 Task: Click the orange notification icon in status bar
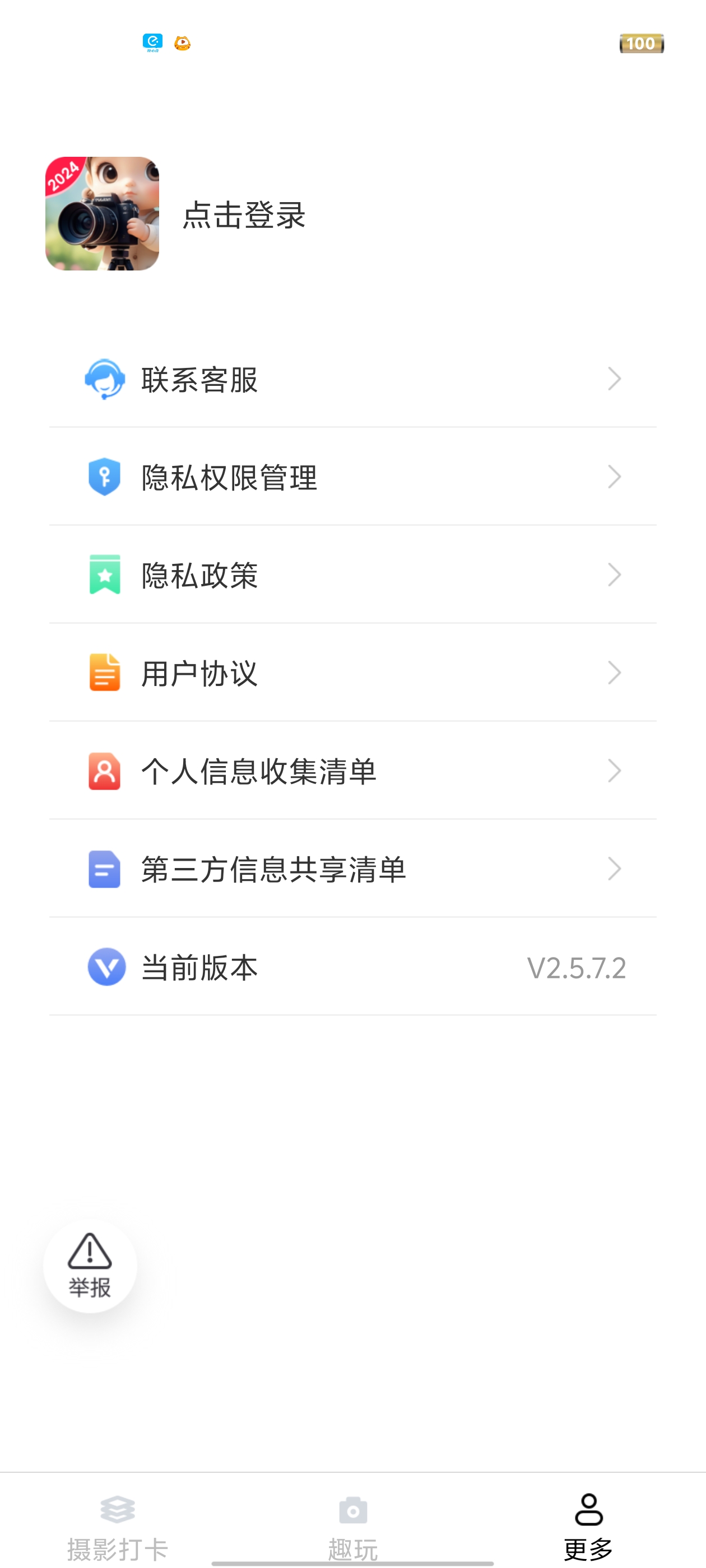(183, 43)
